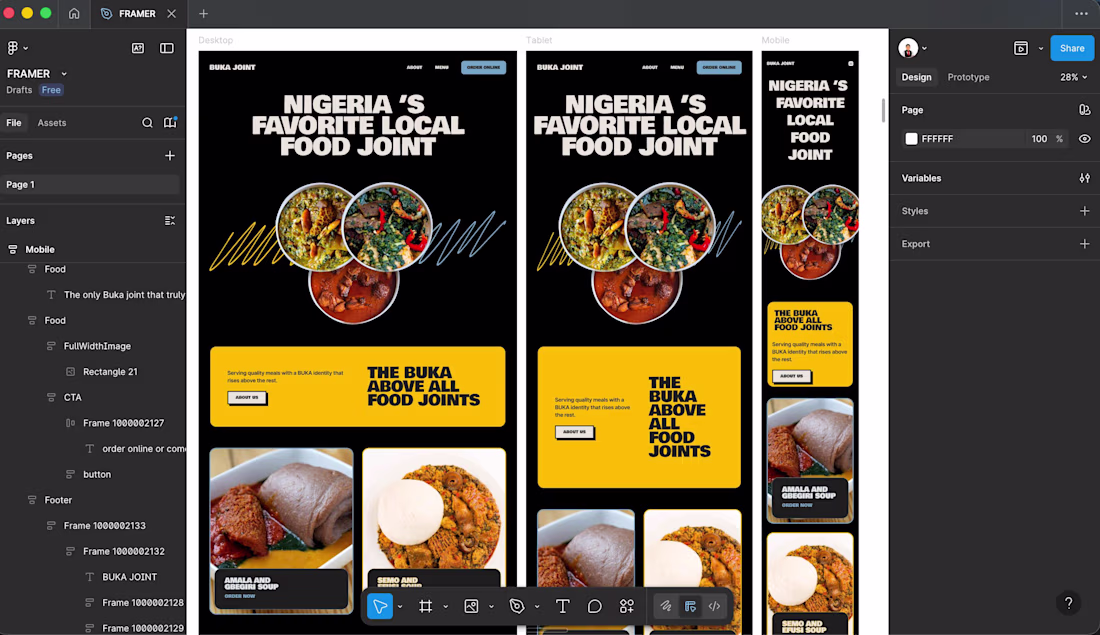Click the FFFFFF page color swatch
This screenshot has width=1100, height=635.
click(911, 139)
